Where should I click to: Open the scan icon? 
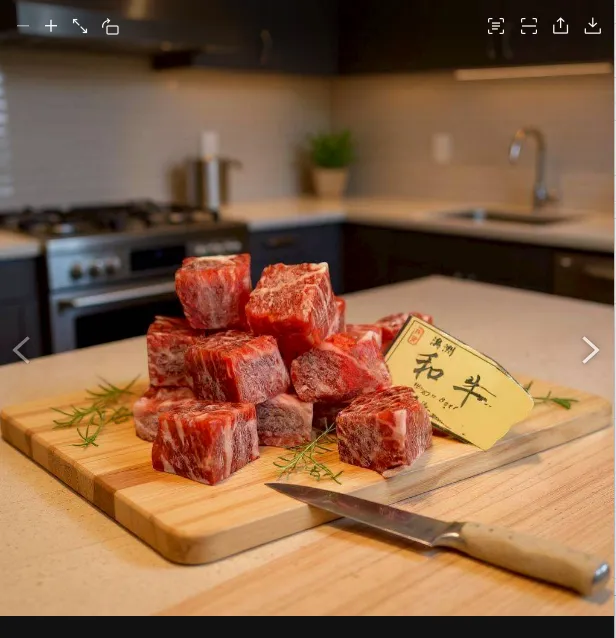pos(529,26)
